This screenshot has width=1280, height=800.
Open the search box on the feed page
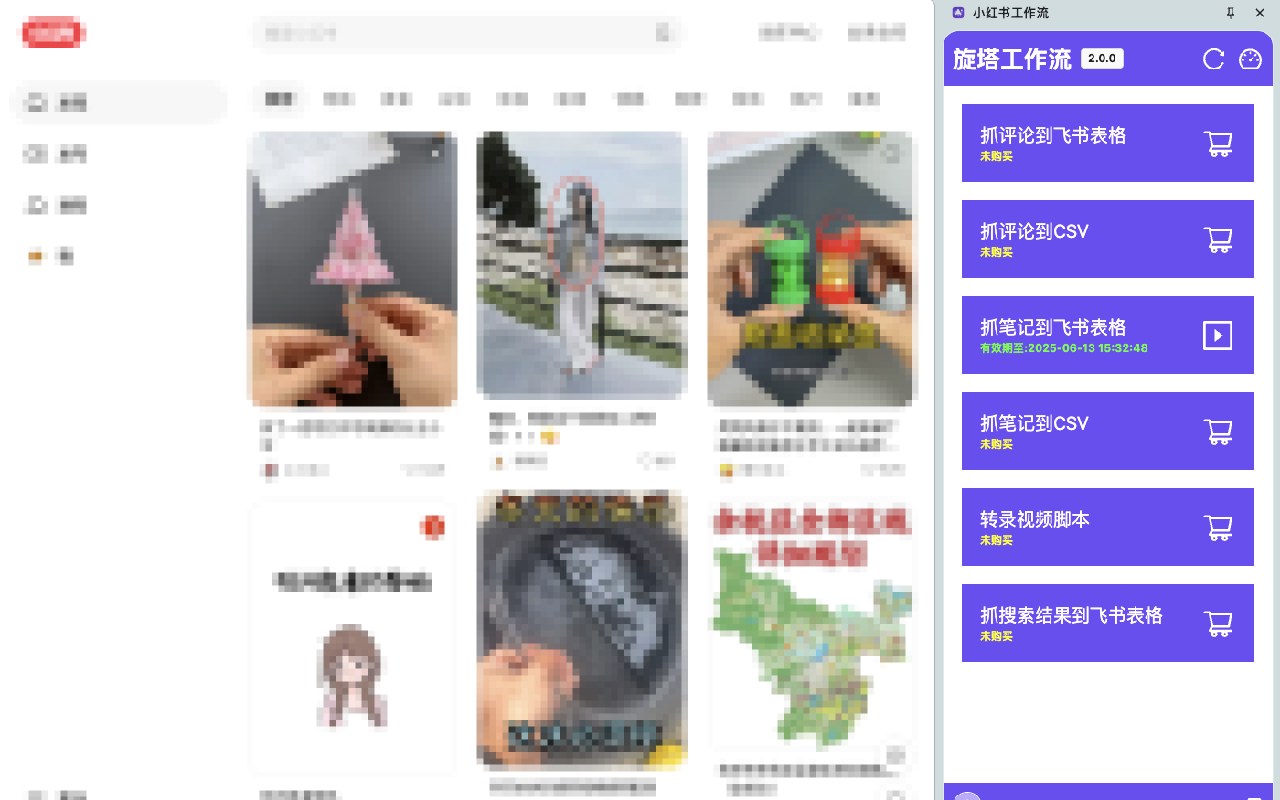pos(460,33)
